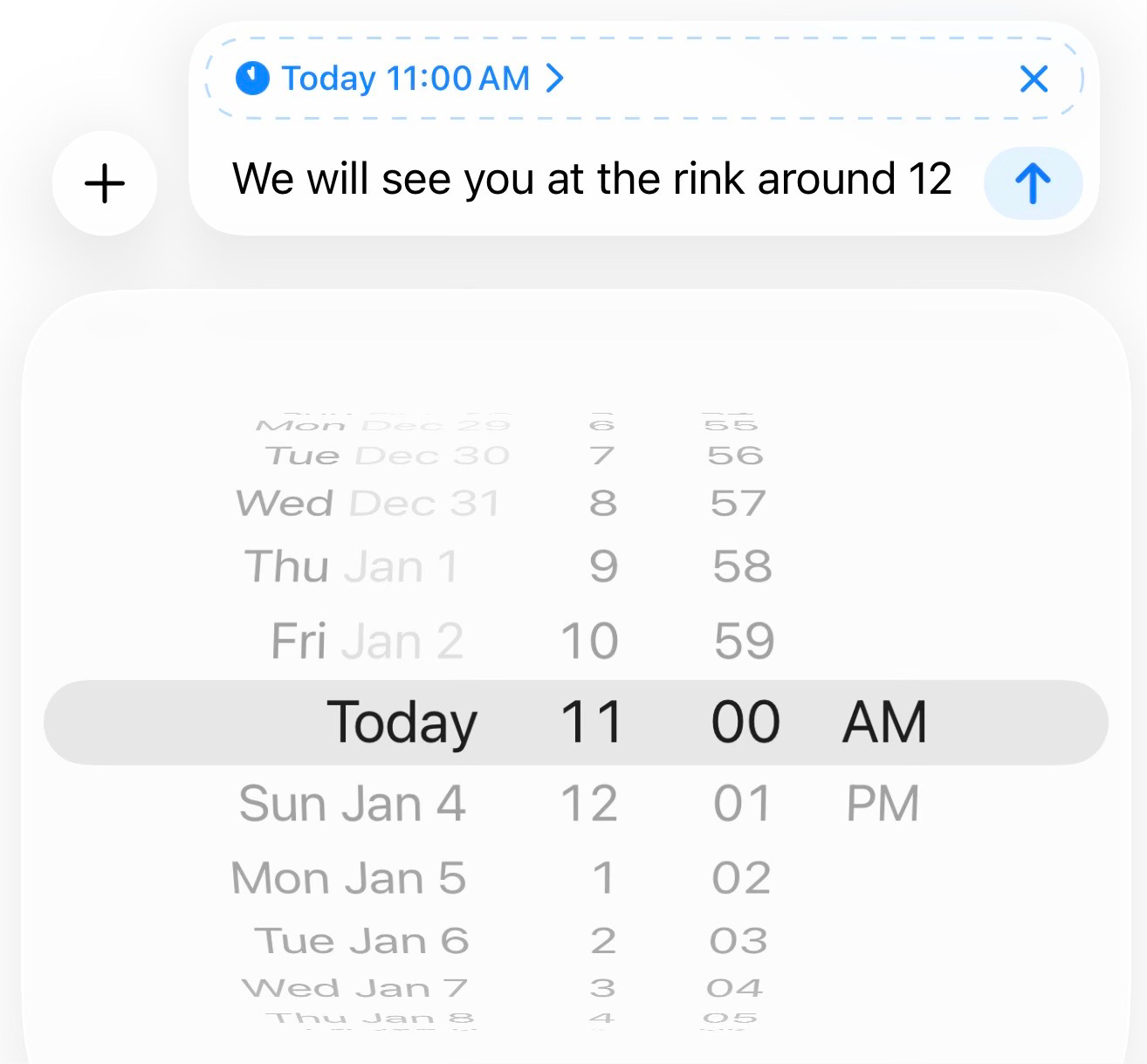The width and height of the screenshot is (1147, 1064).
Task: Choose Fri Jan 2 in the date wheel
Action: 367,642
